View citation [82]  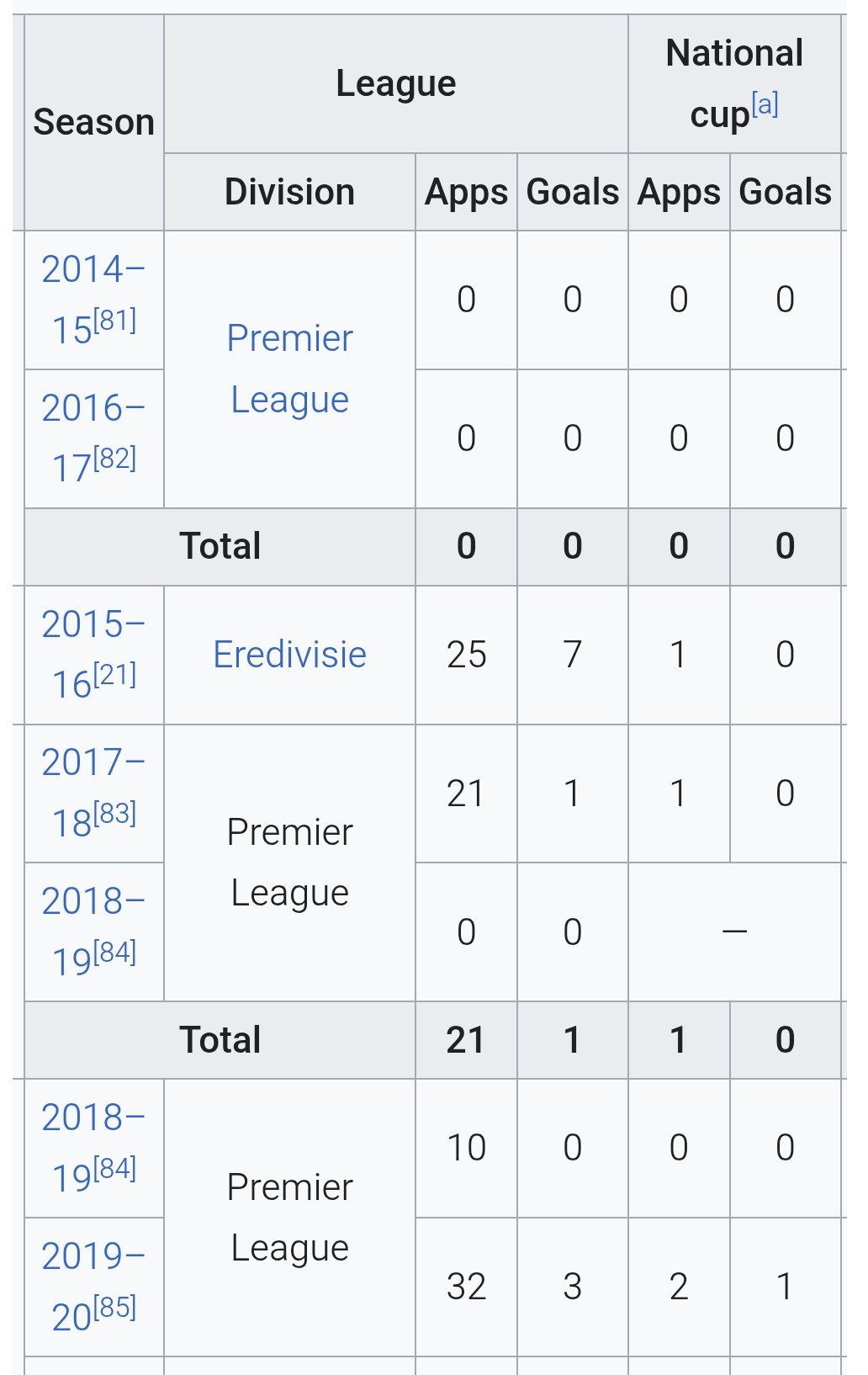click(x=114, y=459)
